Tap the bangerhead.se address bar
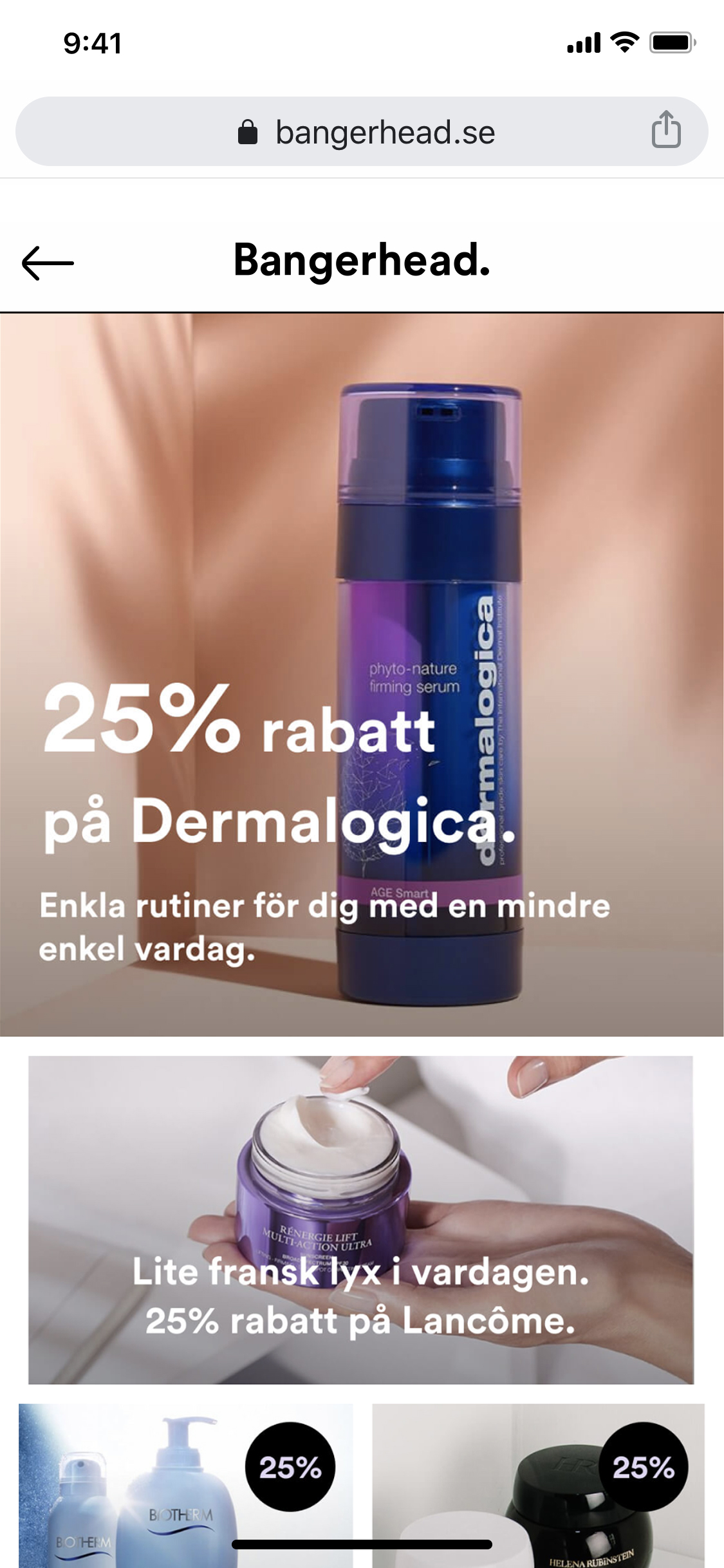724x1568 pixels. click(x=362, y=131)
